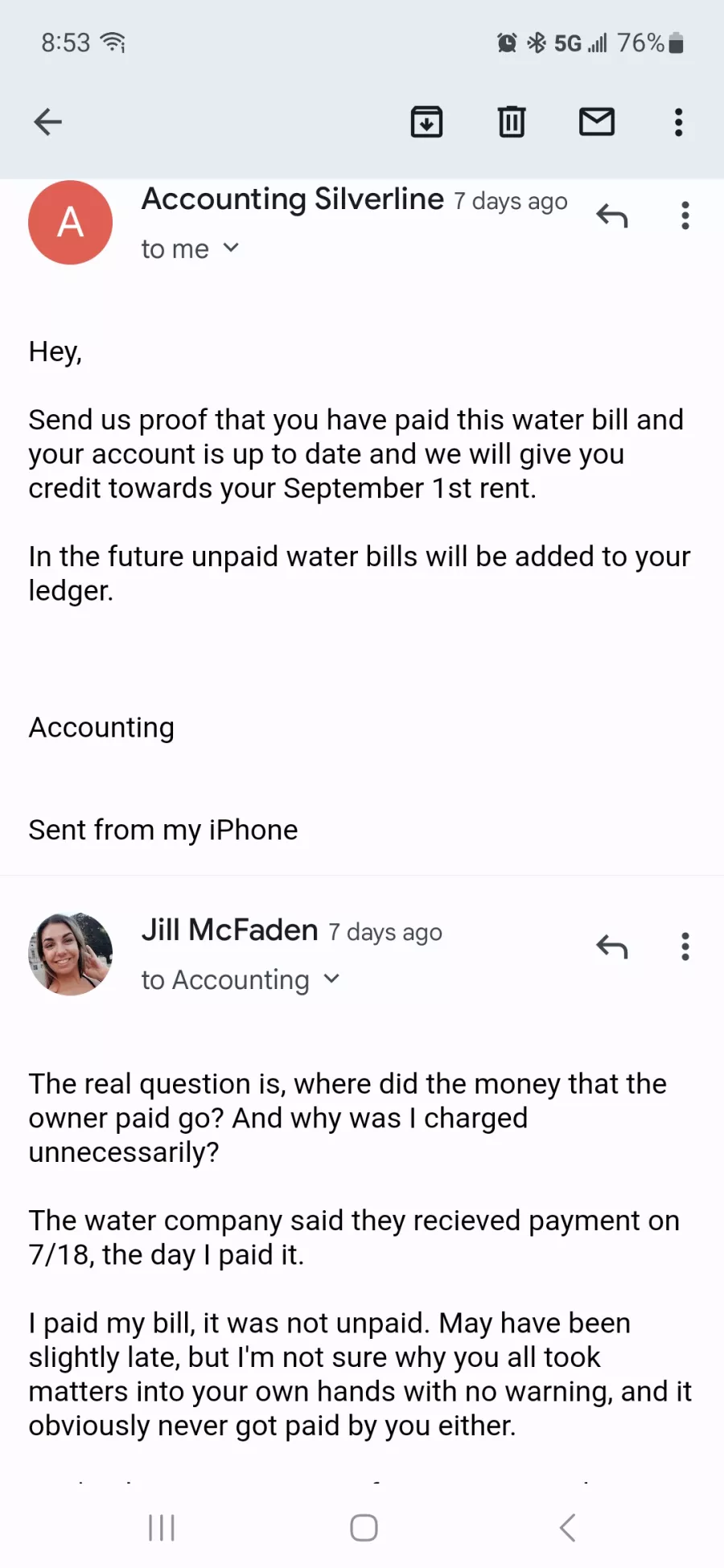This screenshot has width=724, height=1568.
Task: Open the top bar overflow menu
Action: tap(679, 122)
